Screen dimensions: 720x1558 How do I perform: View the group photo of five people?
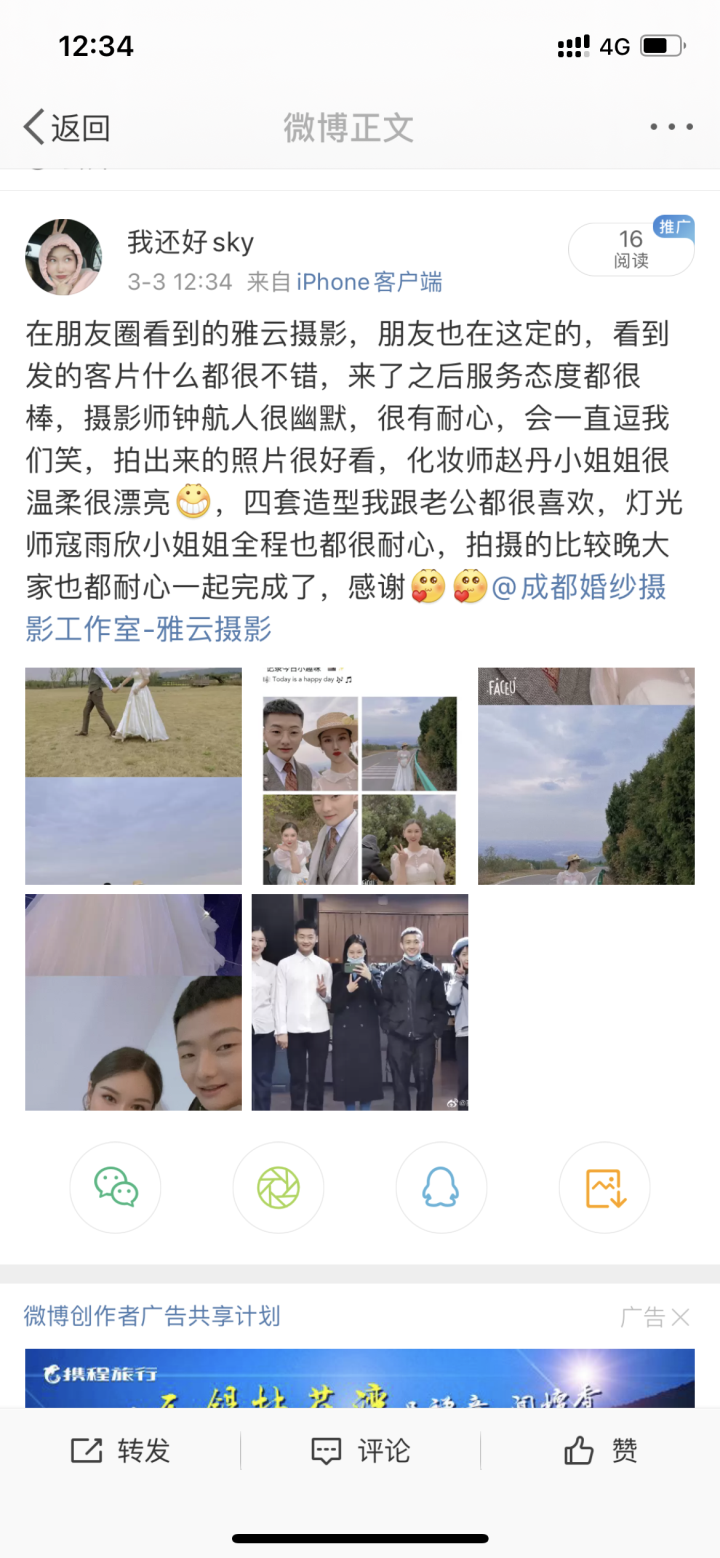[x=359, y=1002]
